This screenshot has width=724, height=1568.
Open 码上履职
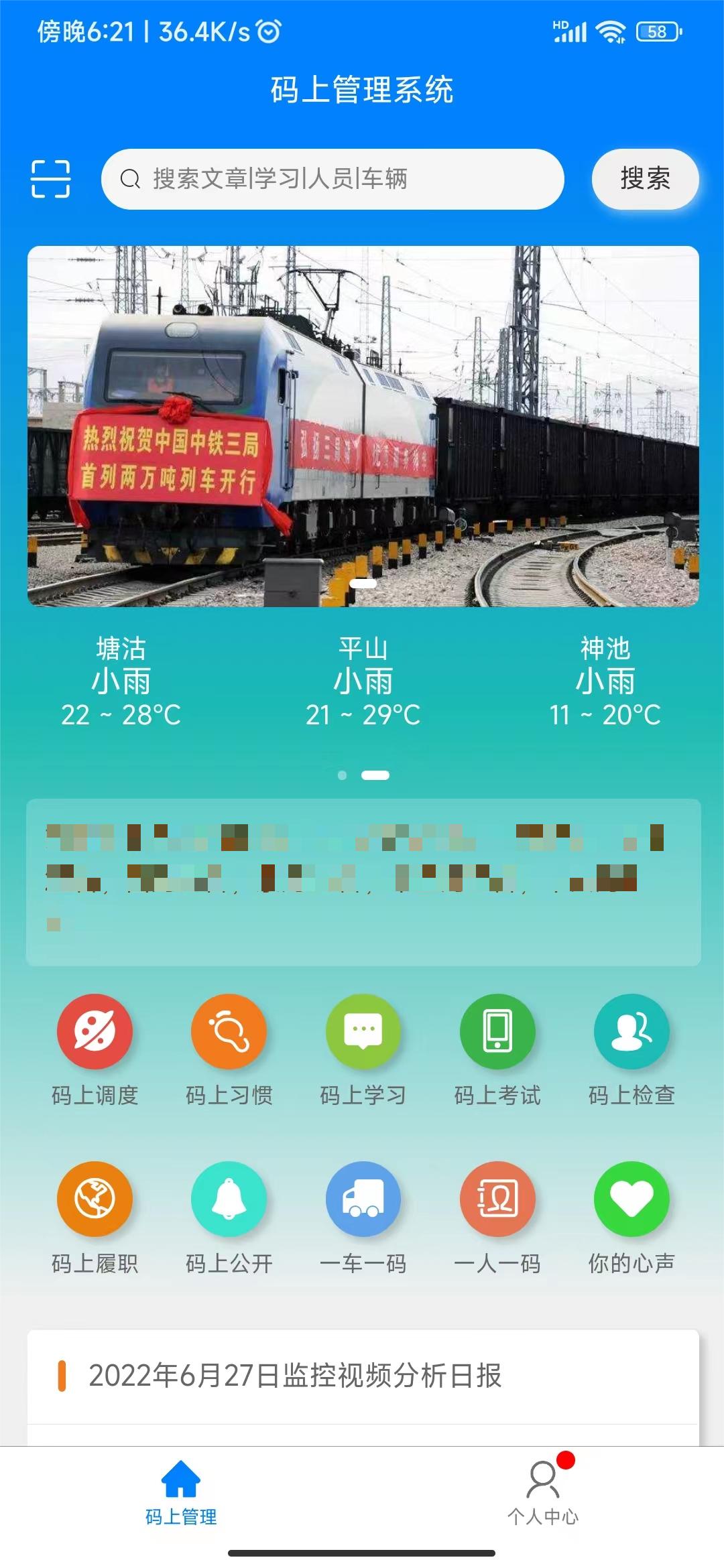pos(95,1199)
